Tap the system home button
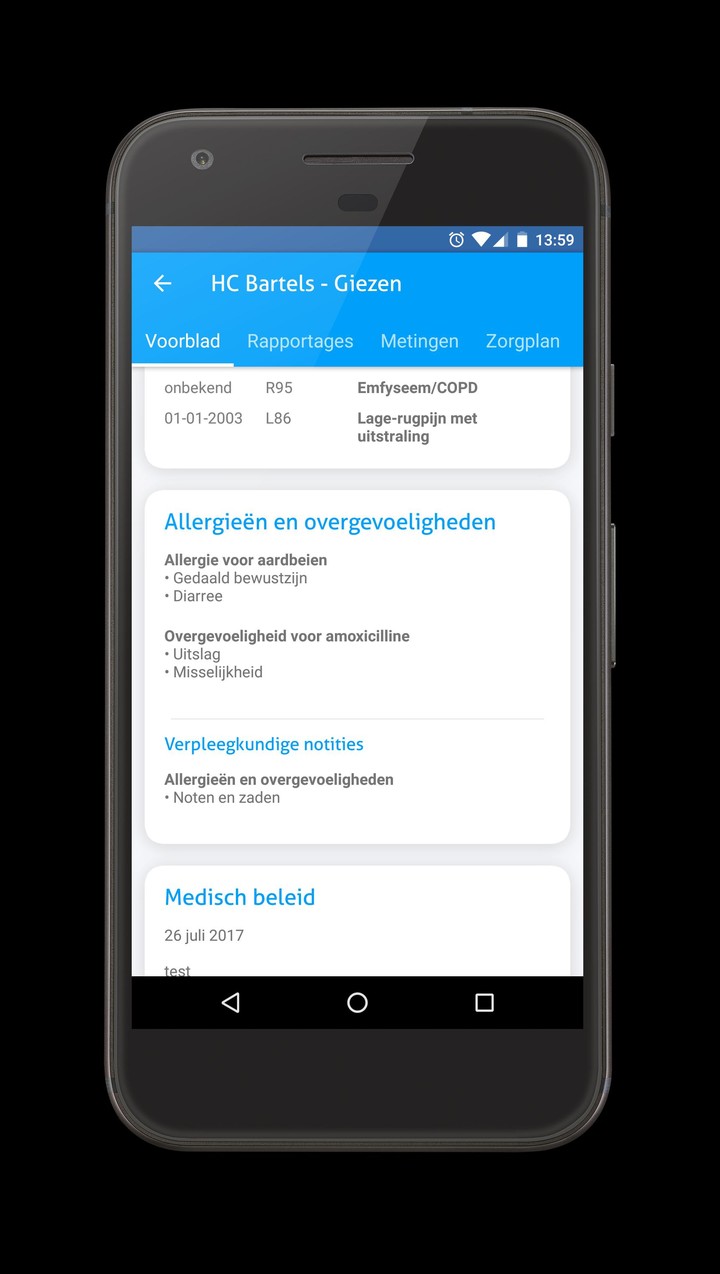This screenshot has height=1274, width=720. (x=357, y=1002)
